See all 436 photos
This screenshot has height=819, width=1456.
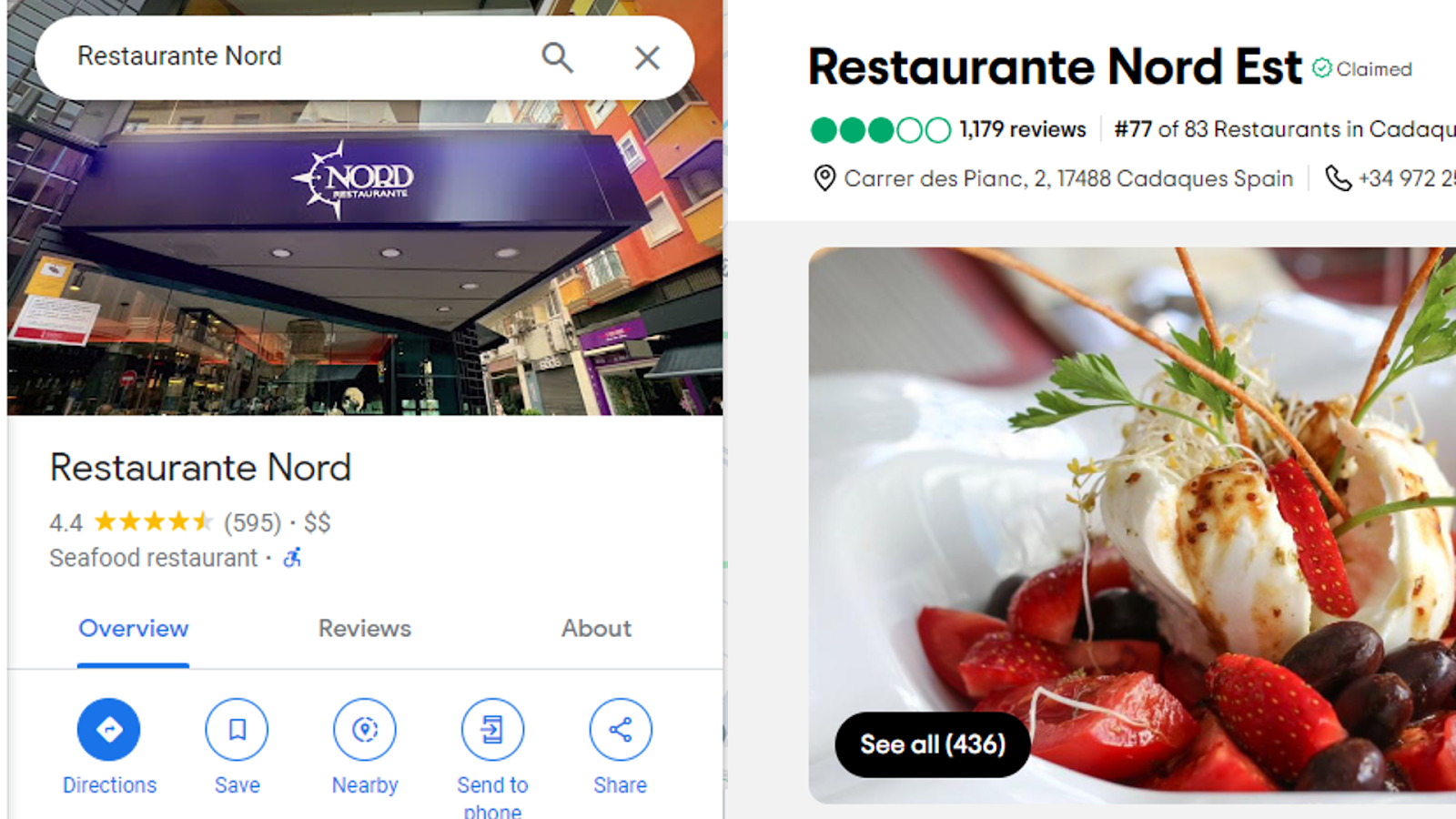tap(933, 744)
